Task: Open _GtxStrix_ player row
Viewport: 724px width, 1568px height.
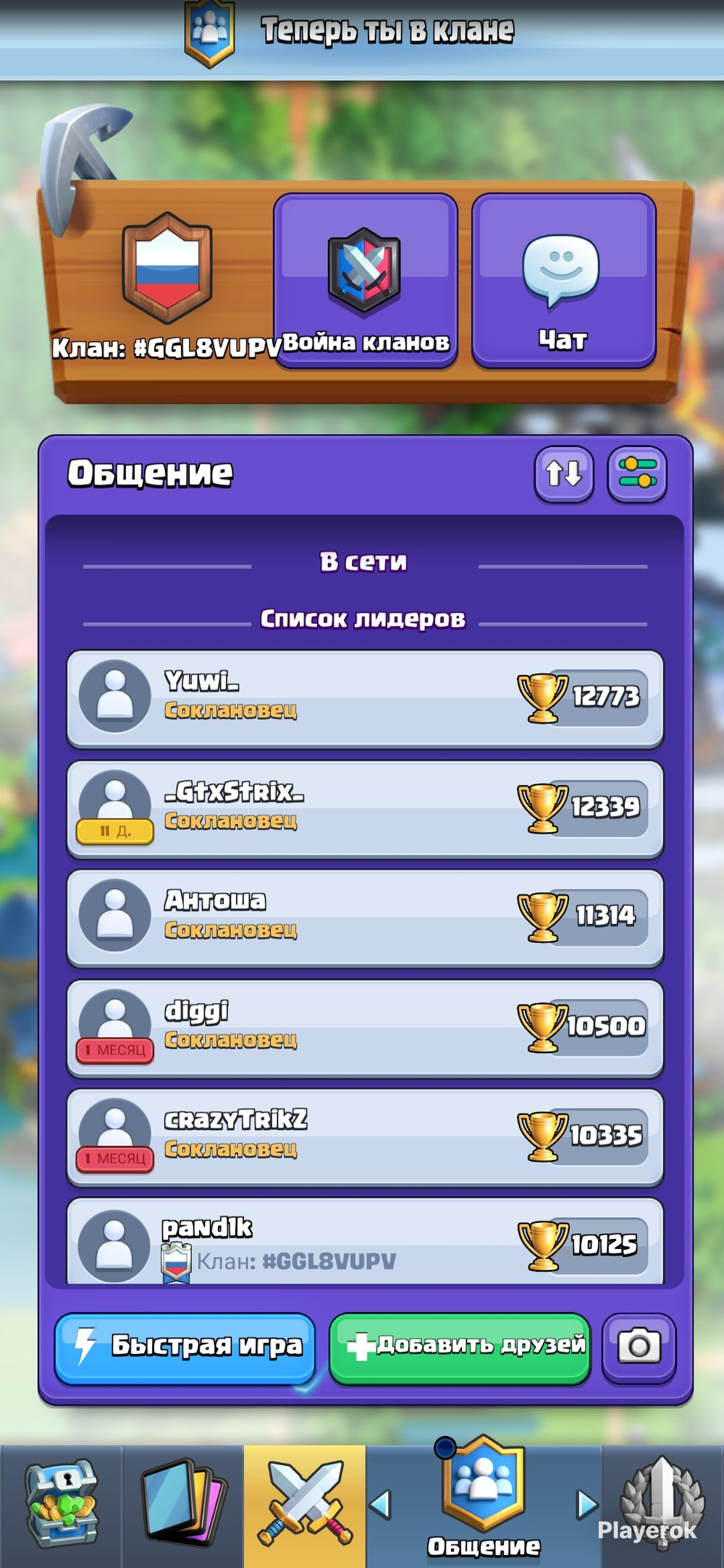Action: pos(365,809)
